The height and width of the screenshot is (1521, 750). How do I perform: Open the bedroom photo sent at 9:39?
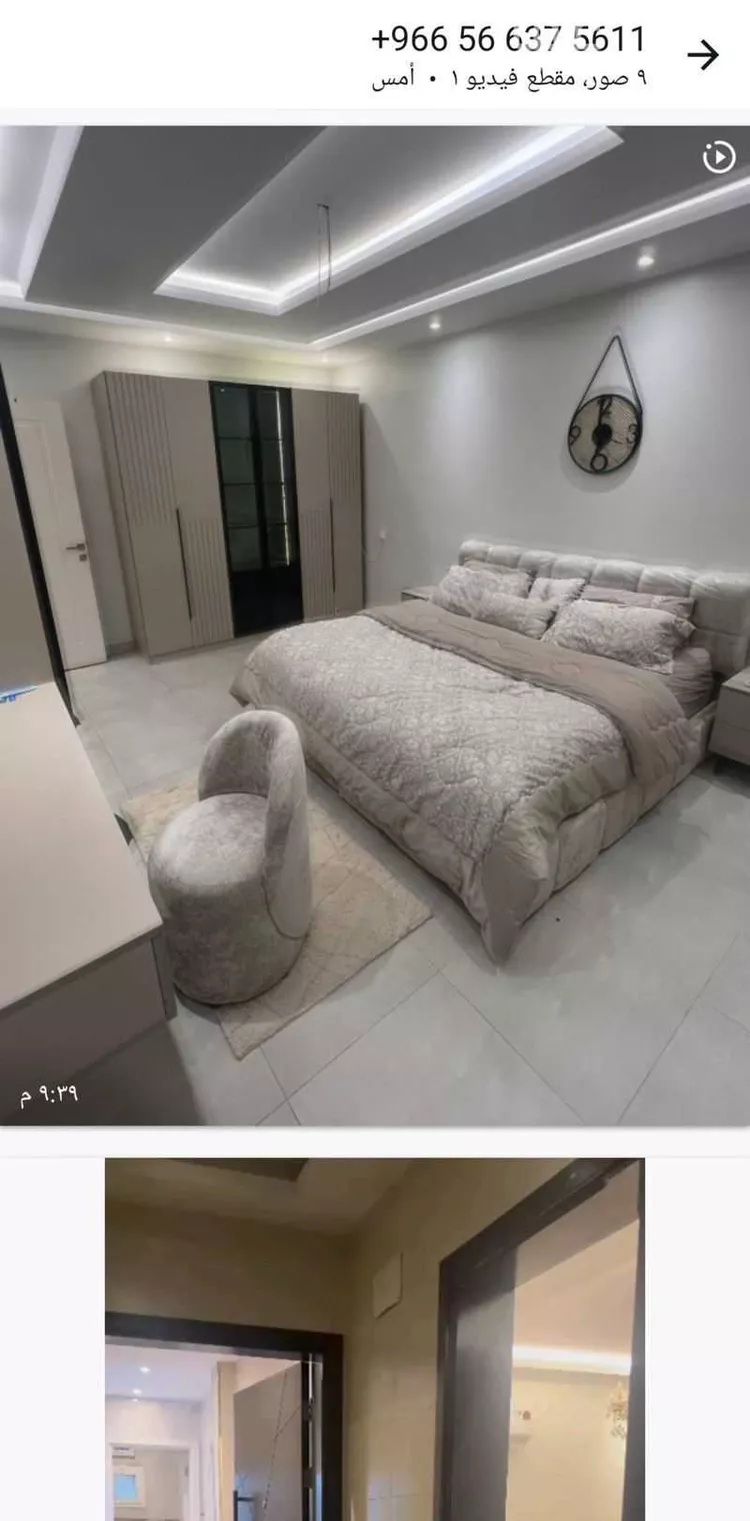[375, 625]
